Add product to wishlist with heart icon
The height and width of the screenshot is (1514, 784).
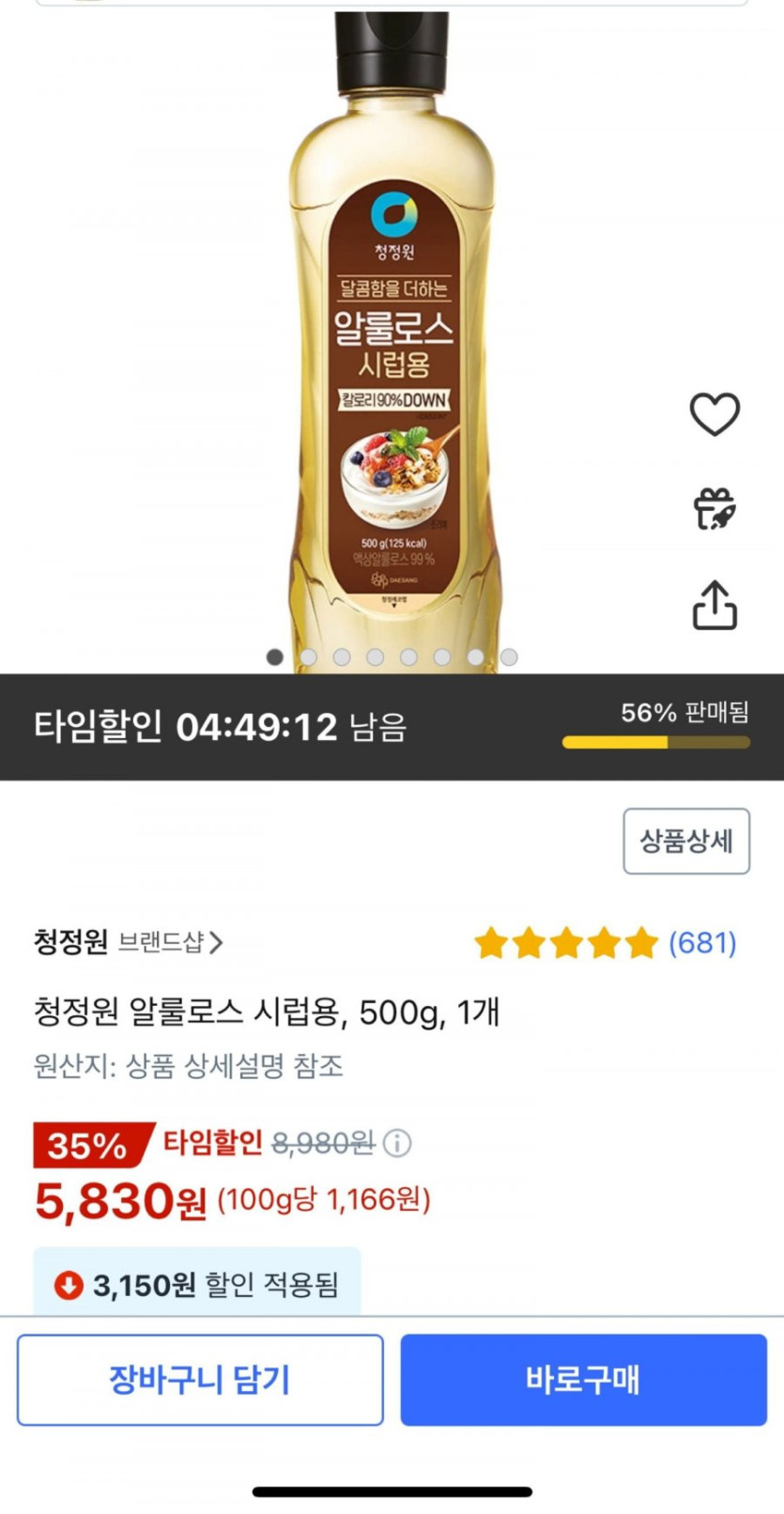(715, 414)
